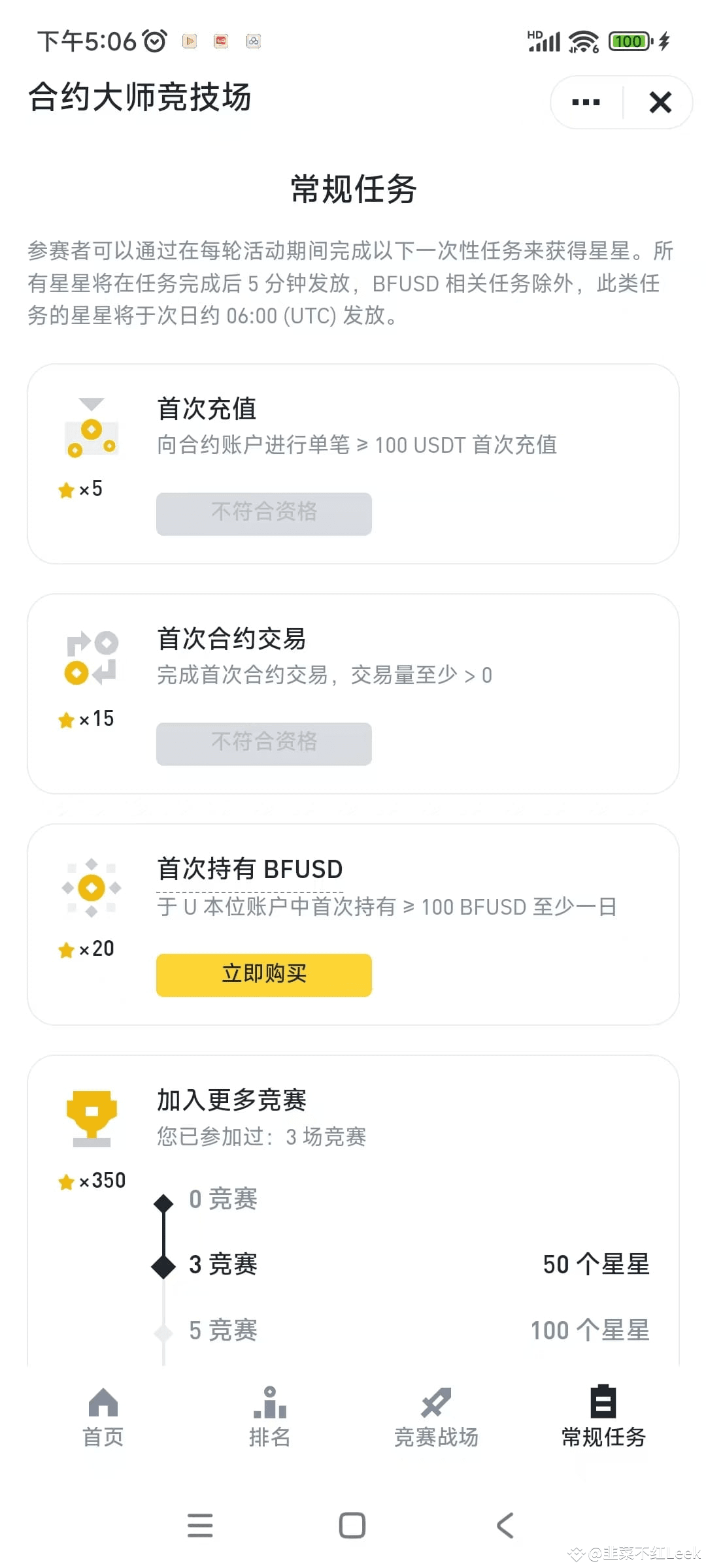Select the 常规任务 tab

tap(603, 1416)
